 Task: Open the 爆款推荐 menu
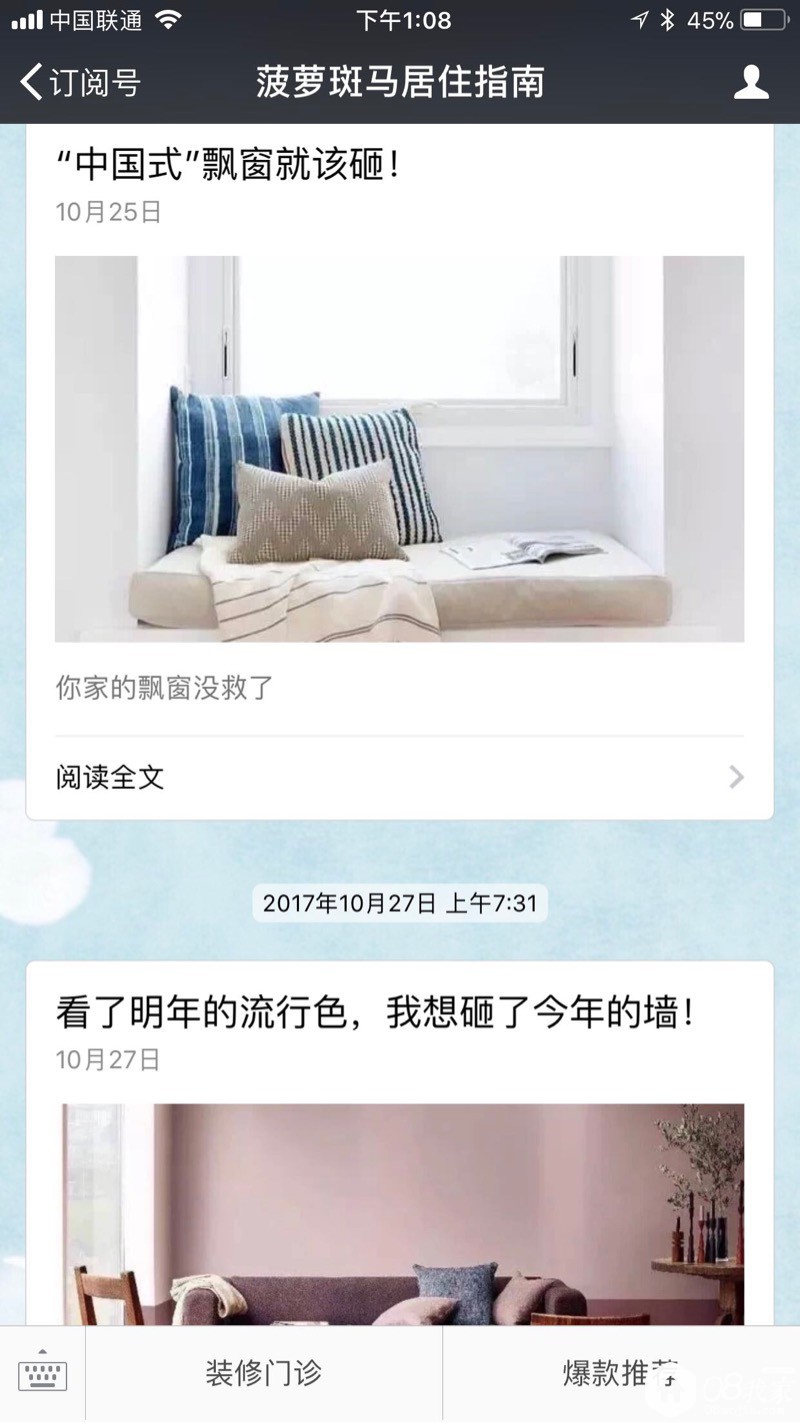click(620, 1374)
